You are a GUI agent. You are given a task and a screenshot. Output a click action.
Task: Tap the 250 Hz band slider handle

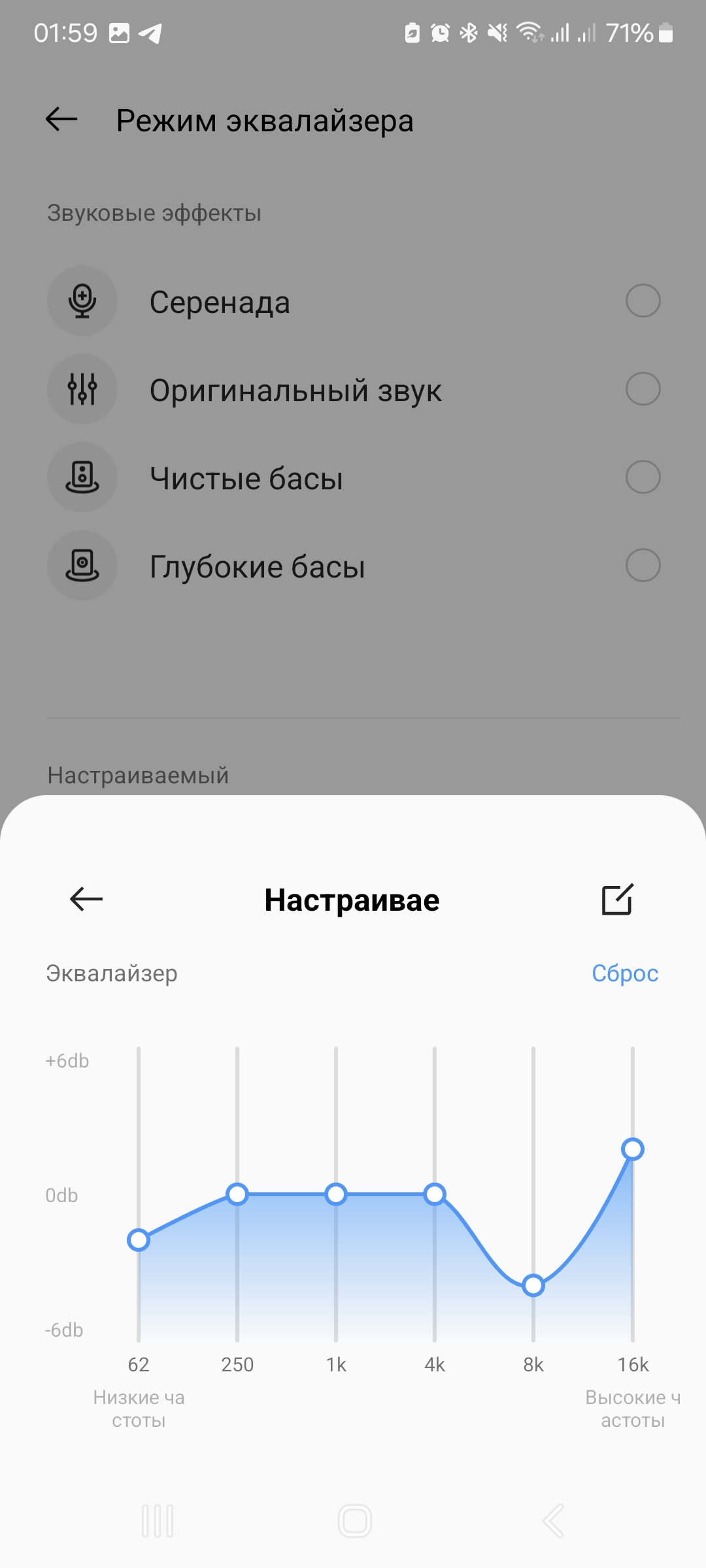(x=237, y=1194)
